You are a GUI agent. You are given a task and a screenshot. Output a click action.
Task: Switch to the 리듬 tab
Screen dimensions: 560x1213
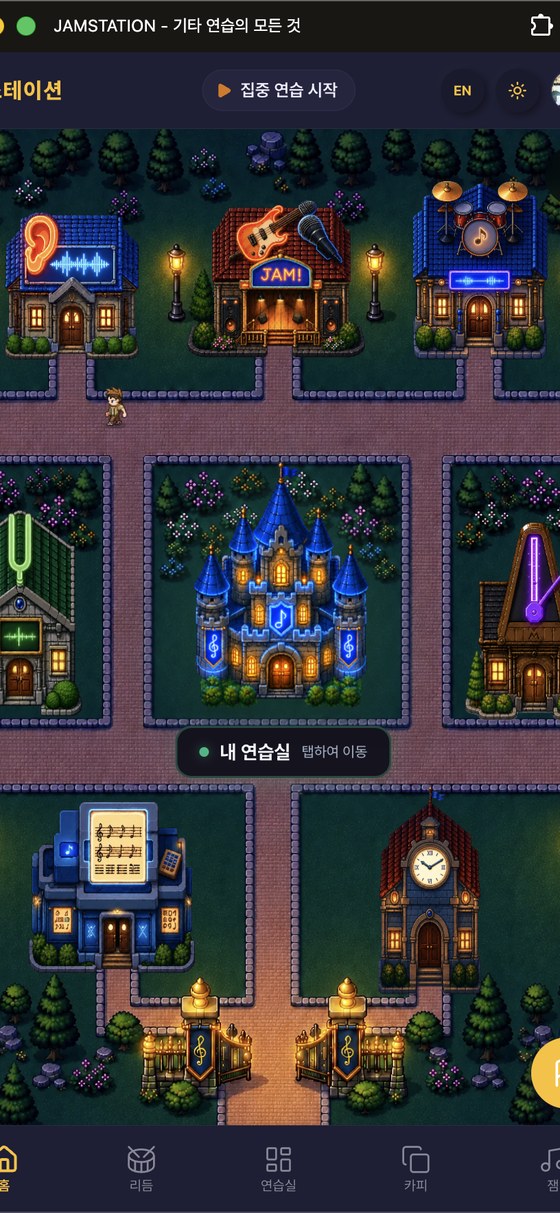pyautogui.click(x=141, y=1167)
